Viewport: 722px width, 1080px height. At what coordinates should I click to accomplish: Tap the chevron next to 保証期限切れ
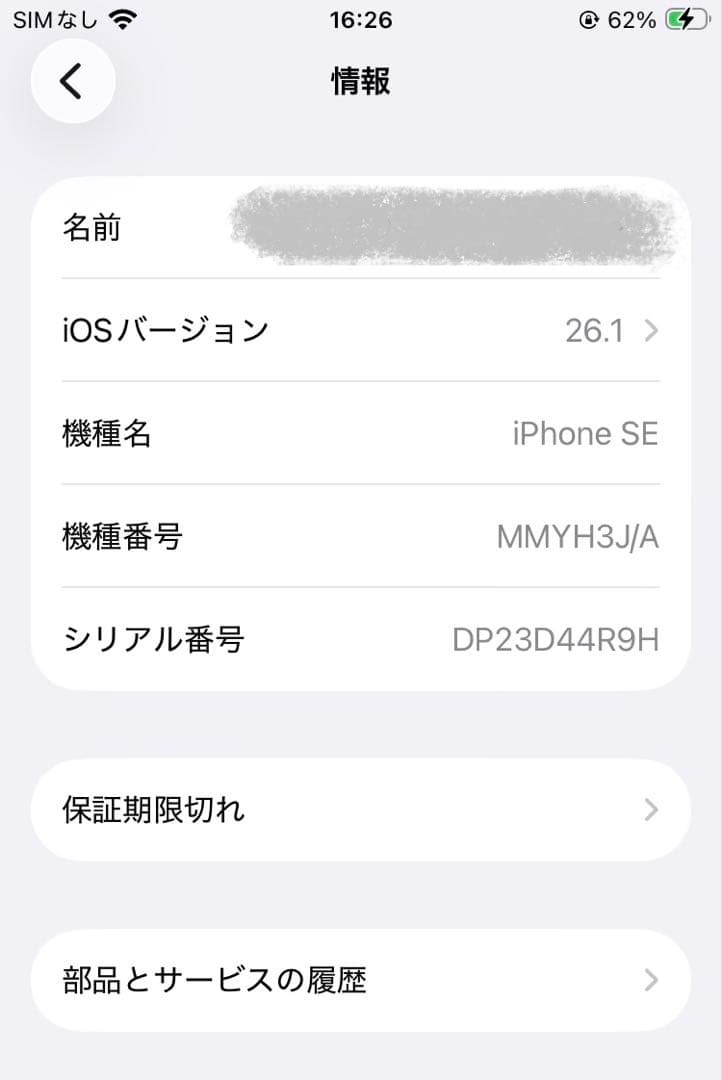pyautogui.click(x=649, y=810)
